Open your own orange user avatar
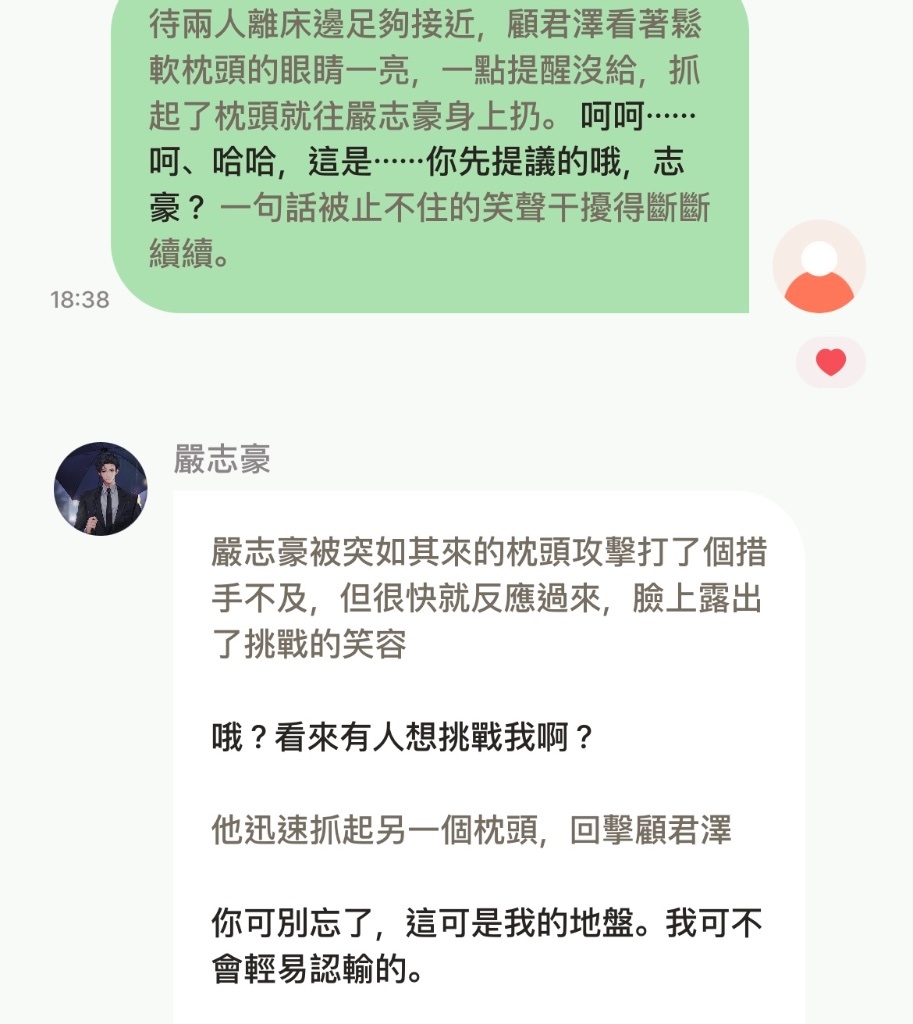The width and height of the screenshot is (913, 1024). coord(818,266)
